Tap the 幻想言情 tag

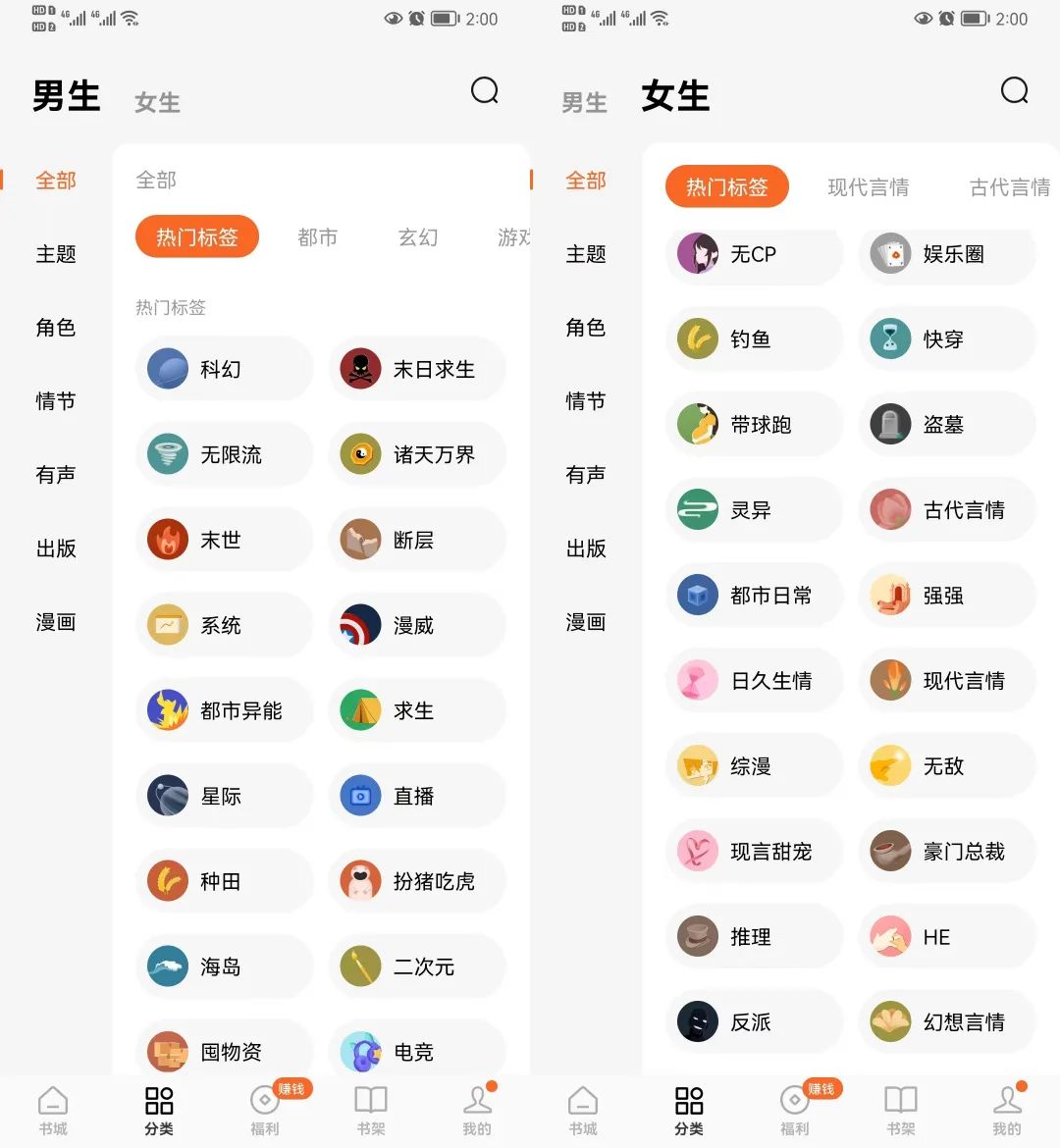click(x=946, y=1023)
